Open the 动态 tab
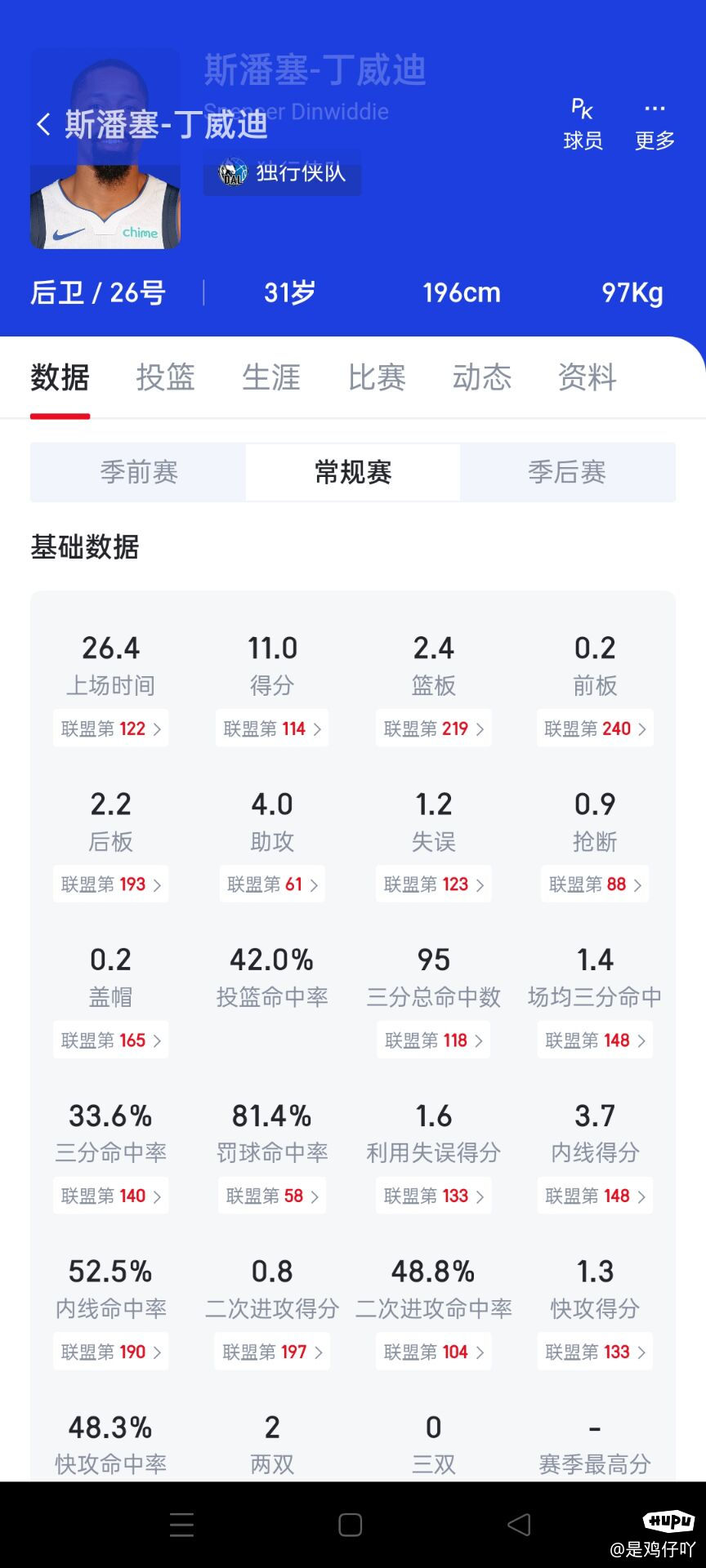The height and width of the screenshot is (1568, 706). (x=482, y=377)
